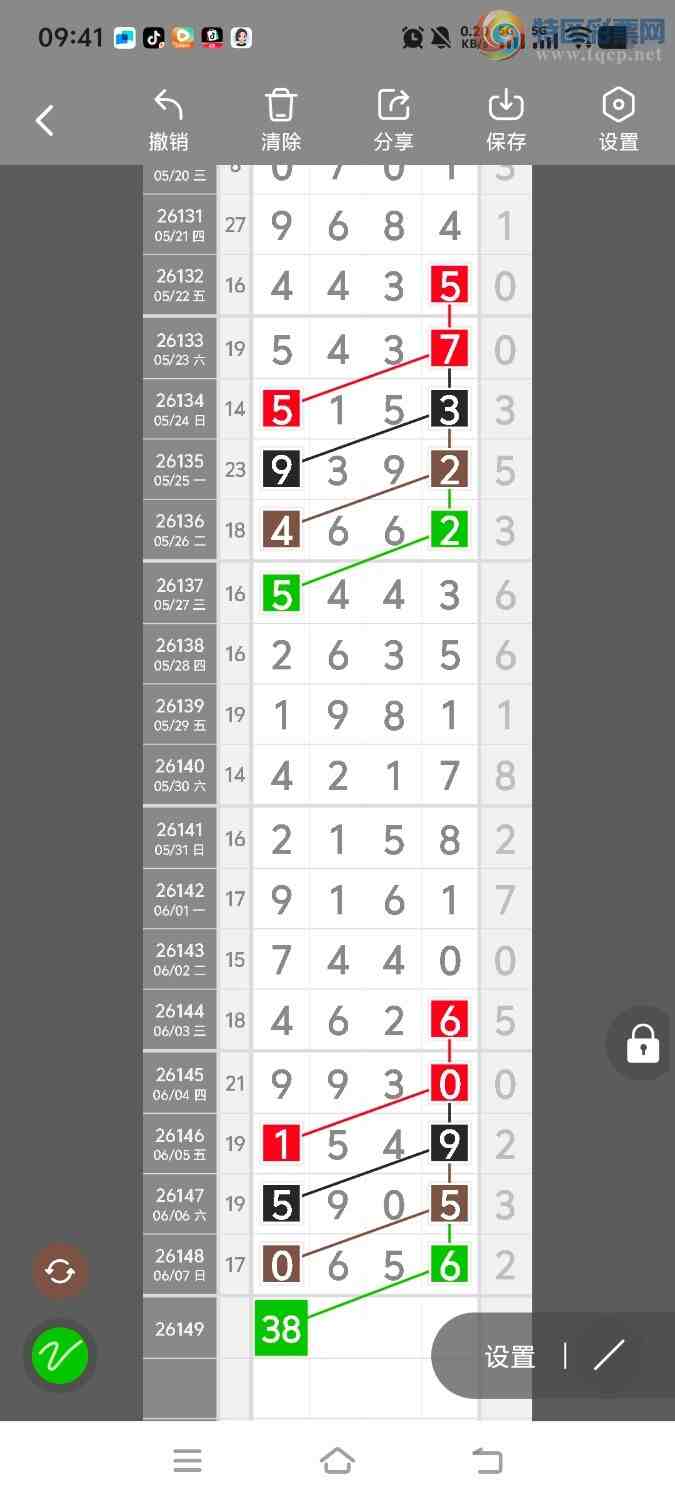675x1500 pixels.
Task: Tap the brown refresh circle button
Action: 60,1272
